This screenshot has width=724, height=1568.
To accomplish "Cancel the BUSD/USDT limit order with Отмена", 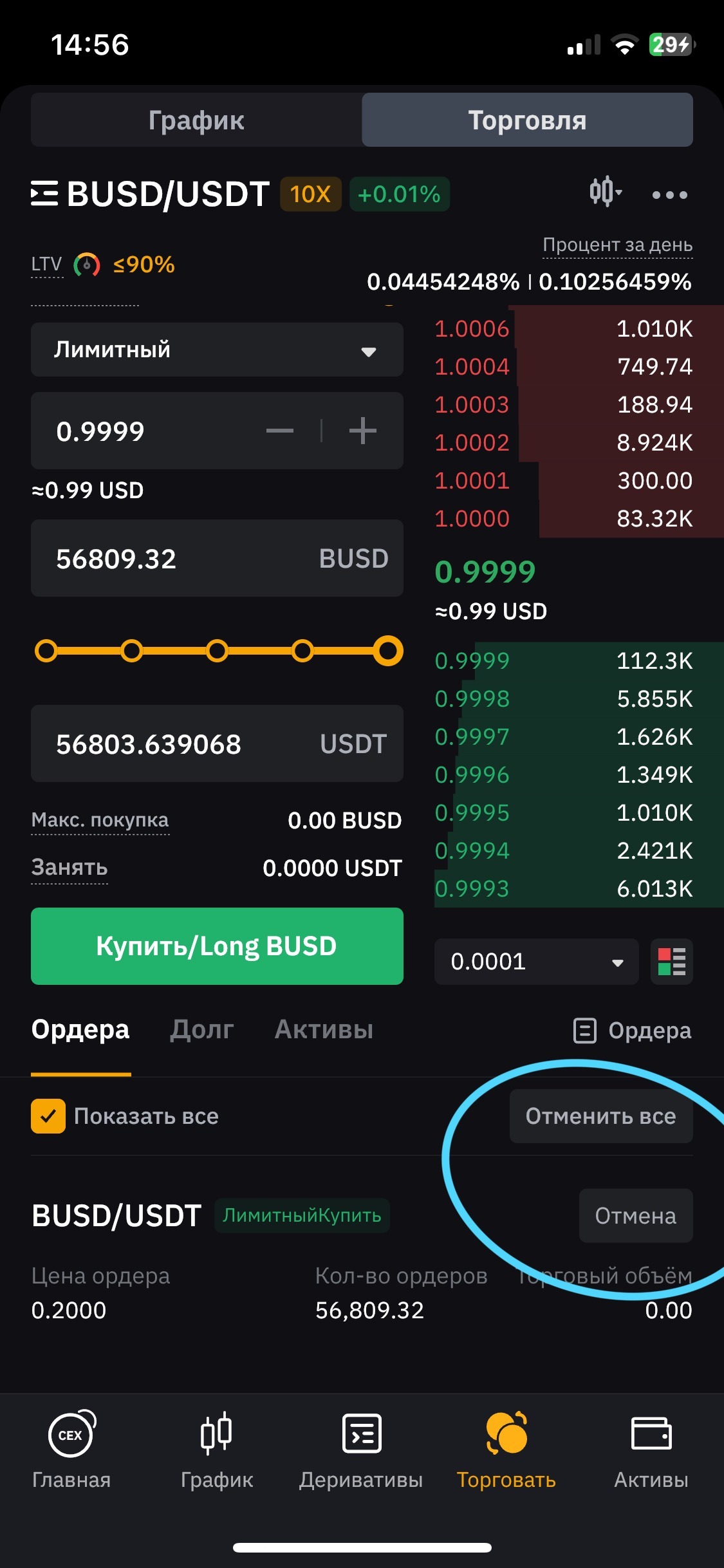I will [635, 1216].
